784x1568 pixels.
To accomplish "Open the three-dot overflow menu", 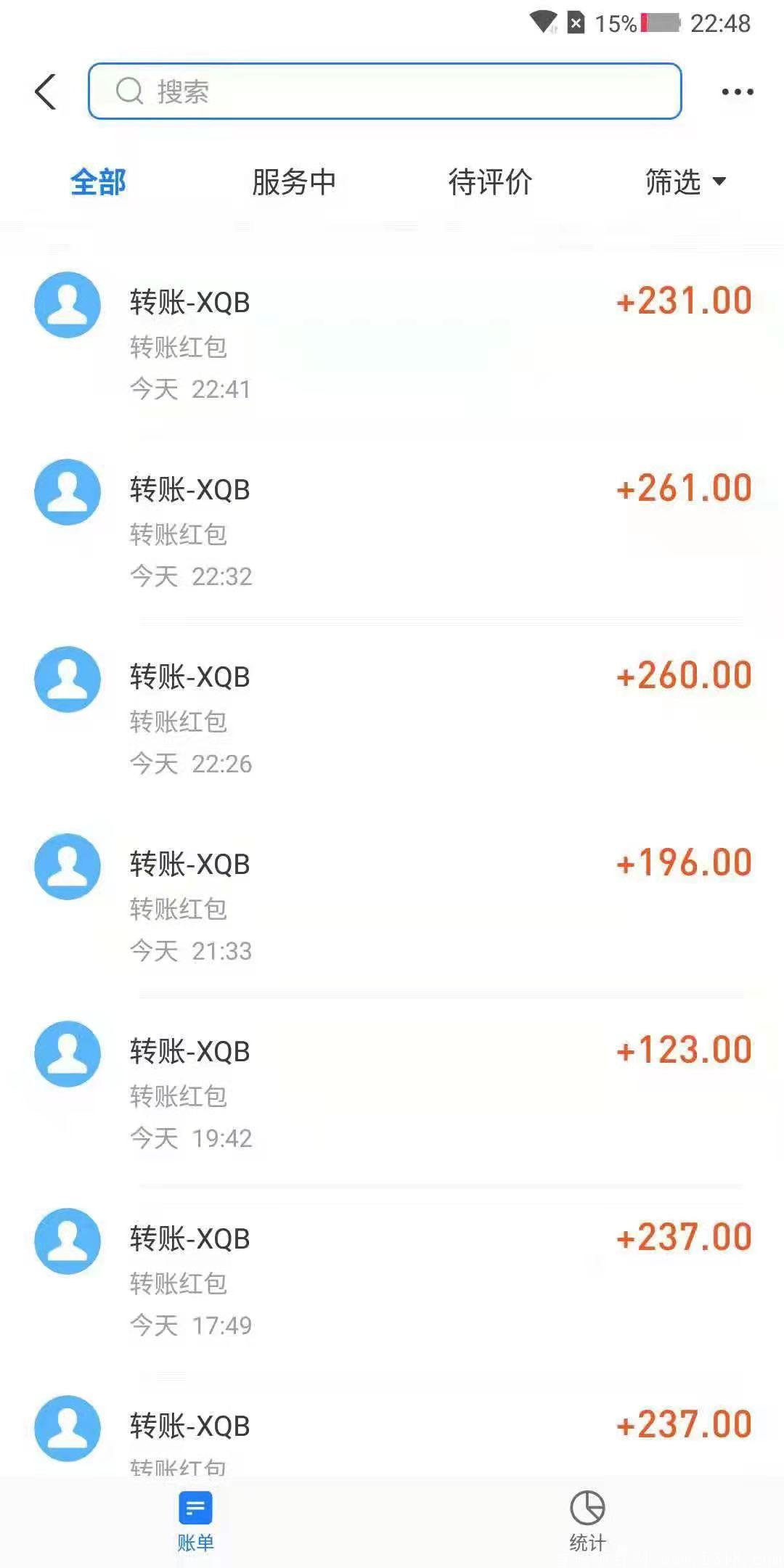I will [x=737, y=91].
